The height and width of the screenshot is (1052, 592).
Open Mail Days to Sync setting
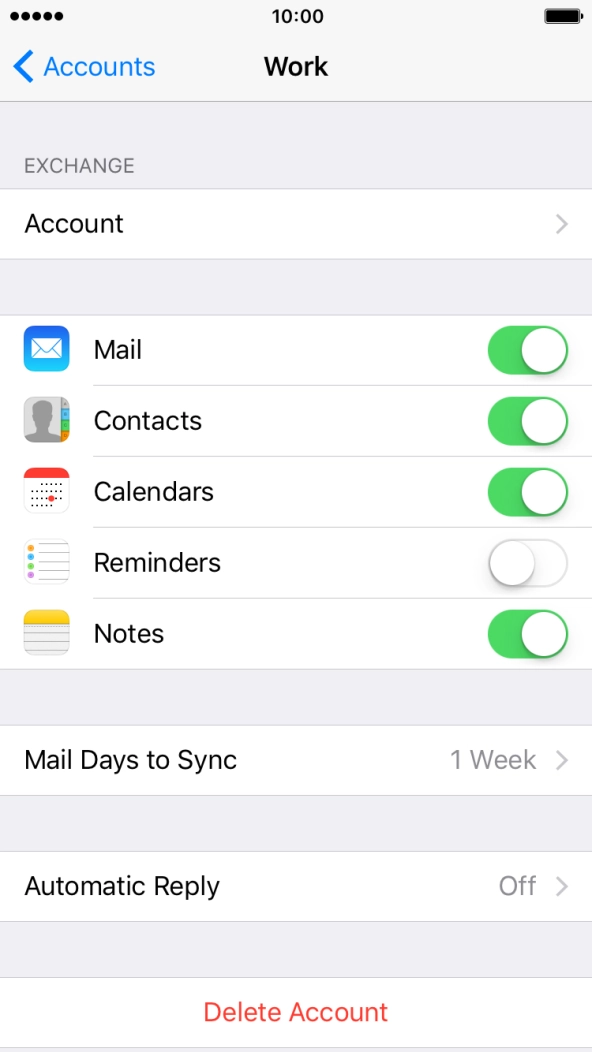296,760
